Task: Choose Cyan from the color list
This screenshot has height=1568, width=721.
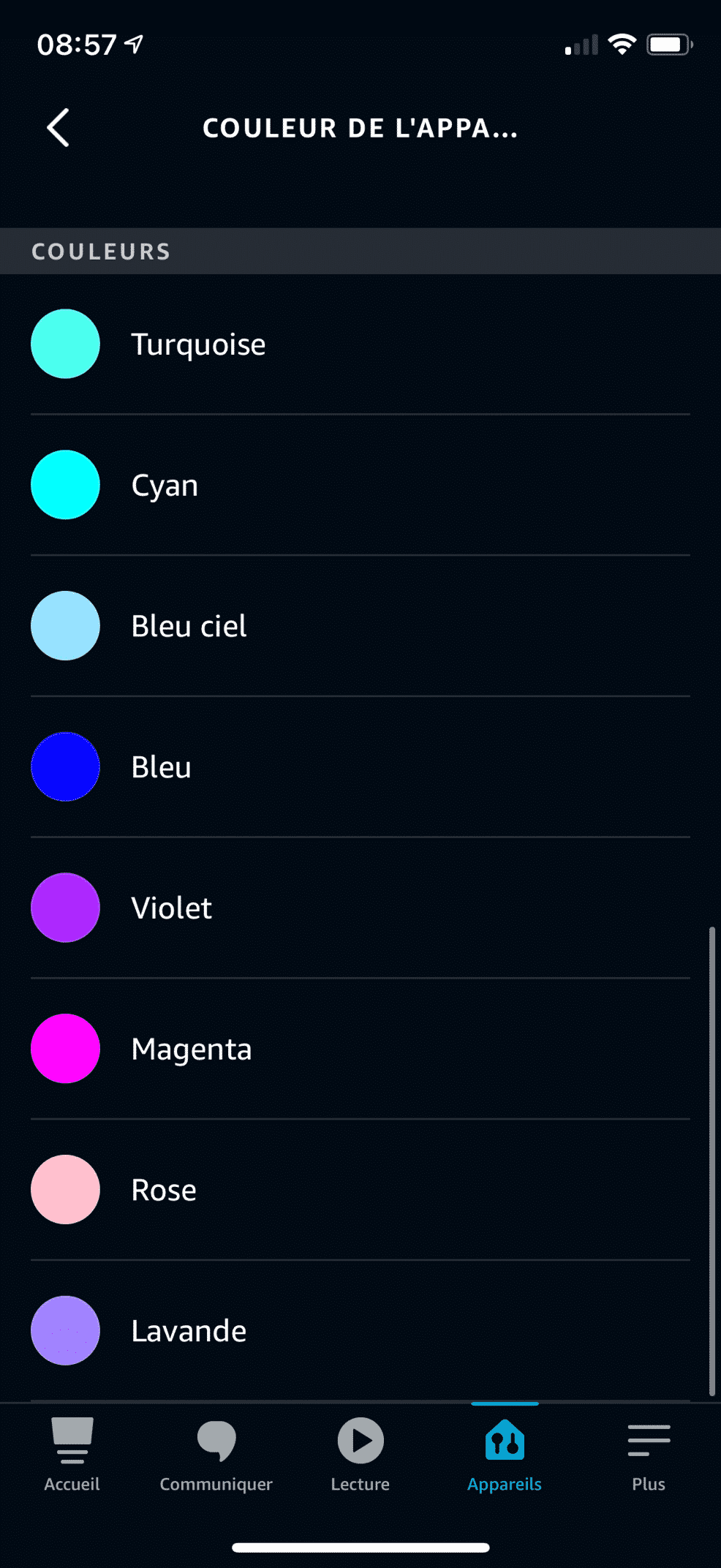Action: 360,485
